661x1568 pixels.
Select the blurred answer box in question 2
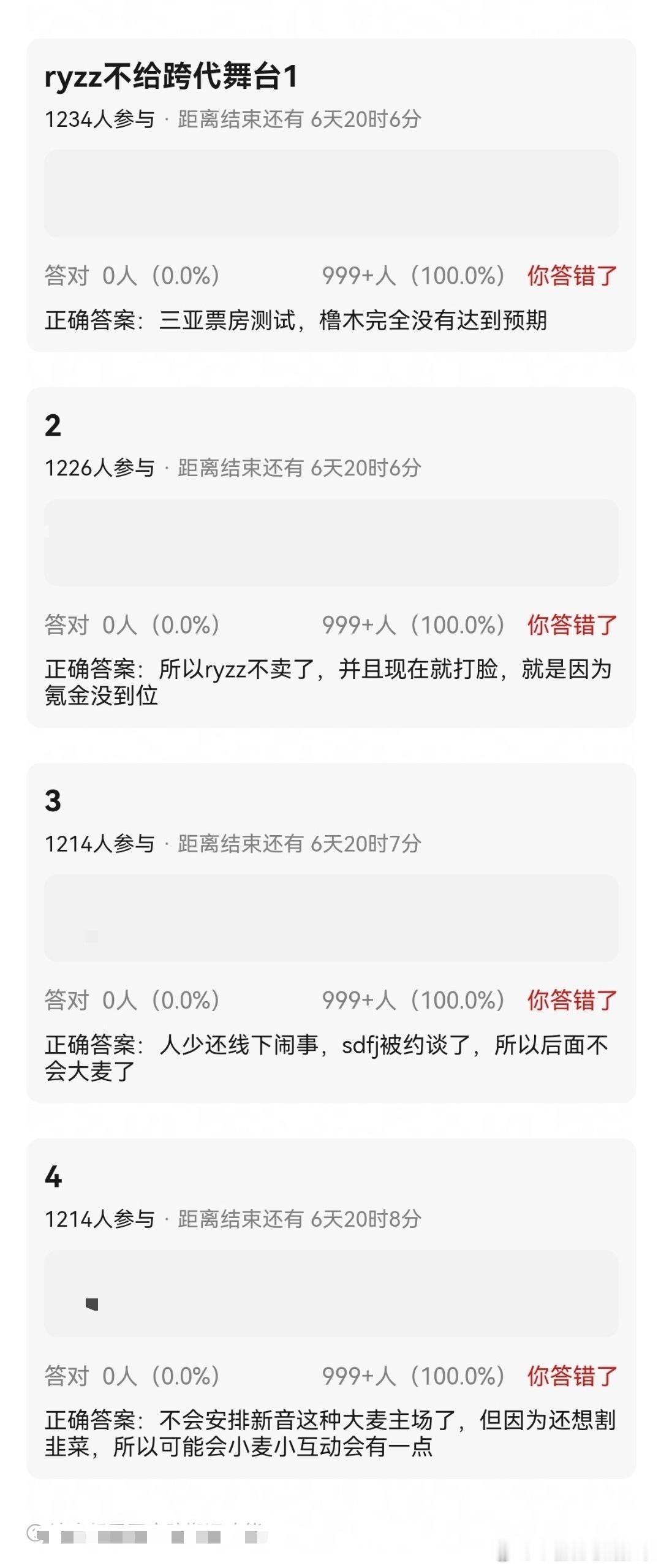331,542
